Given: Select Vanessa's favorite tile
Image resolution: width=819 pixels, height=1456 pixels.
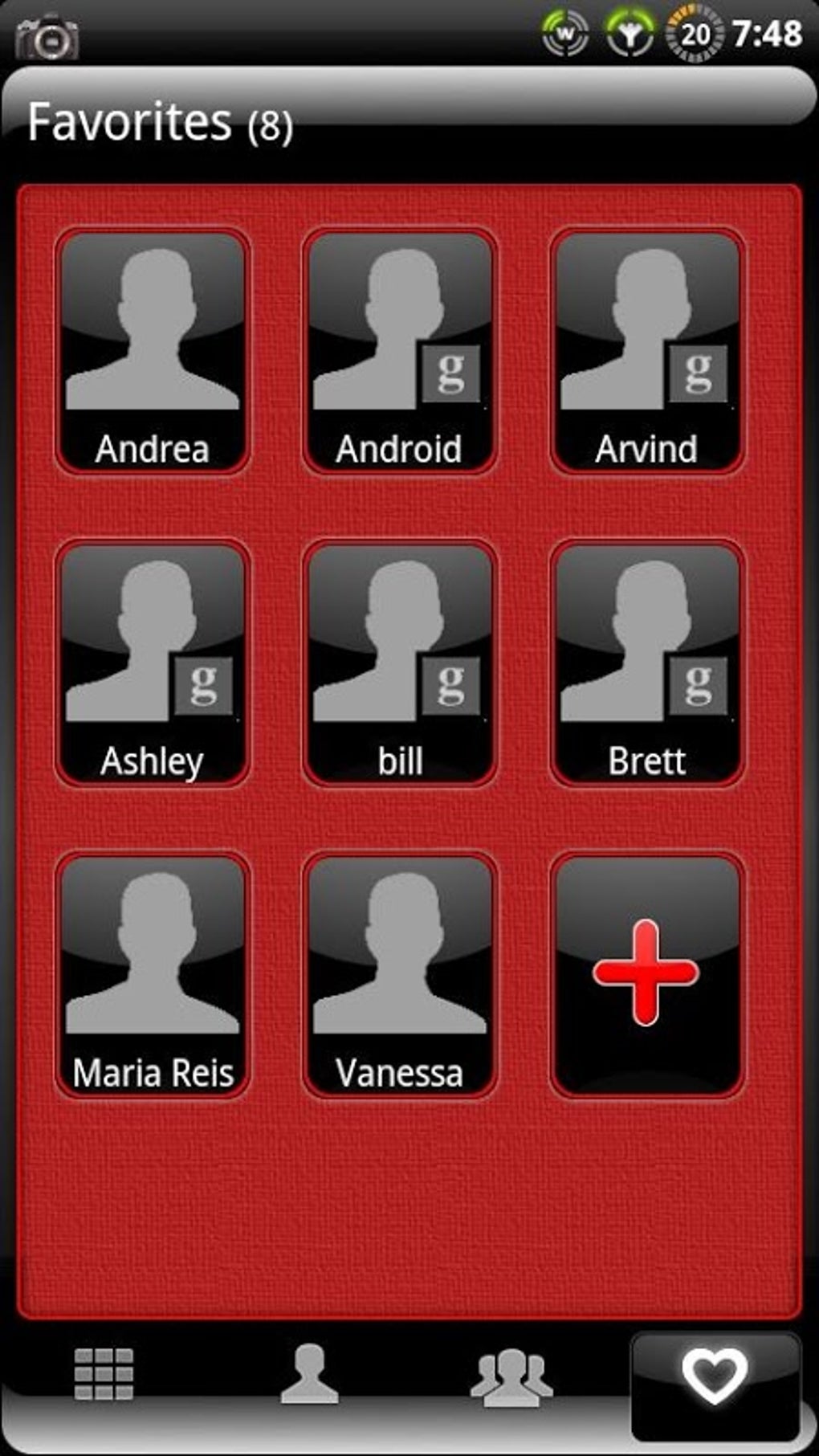Looking at the screenshot, I should click(399, 975).
